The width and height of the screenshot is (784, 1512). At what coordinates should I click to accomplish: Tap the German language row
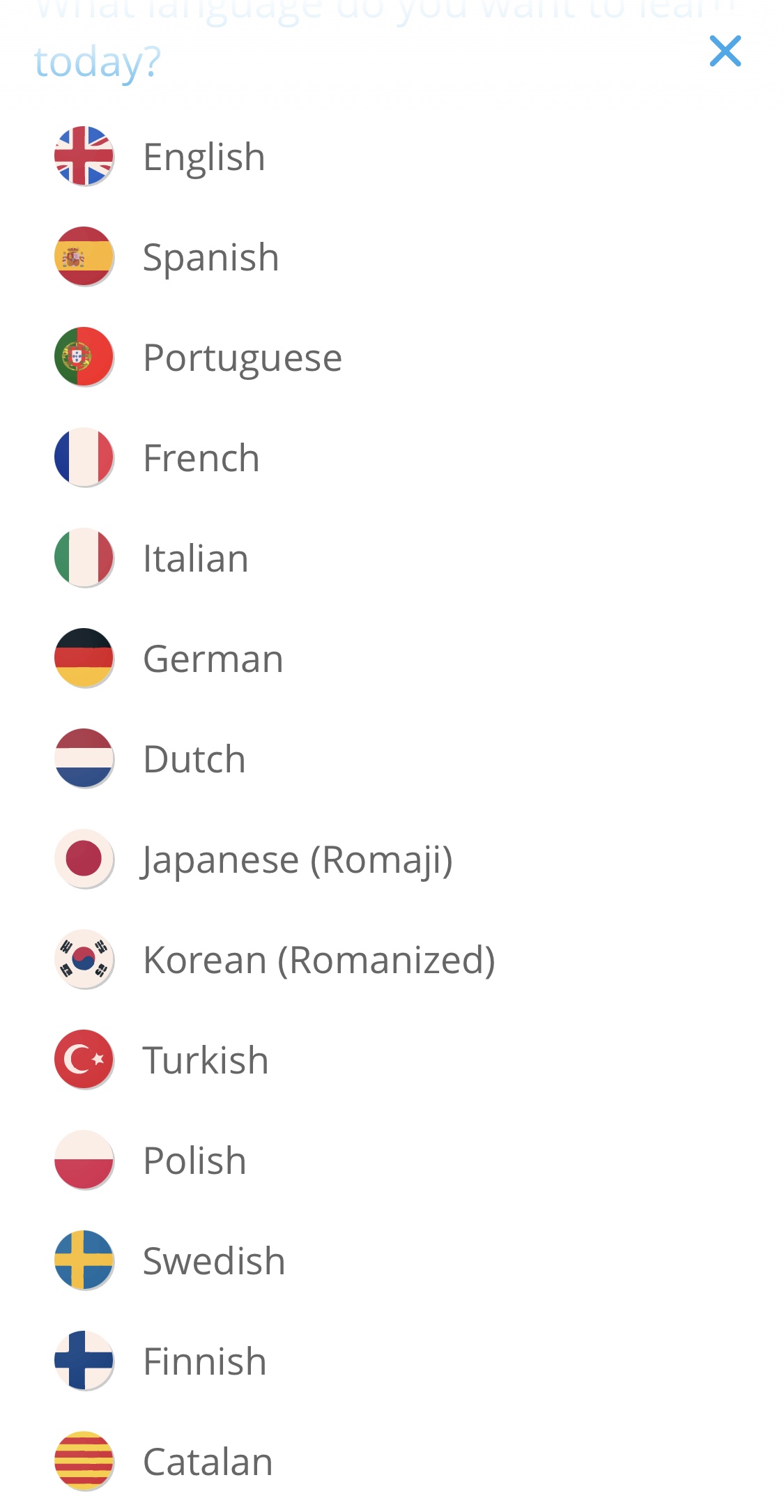tap(213, 659)
